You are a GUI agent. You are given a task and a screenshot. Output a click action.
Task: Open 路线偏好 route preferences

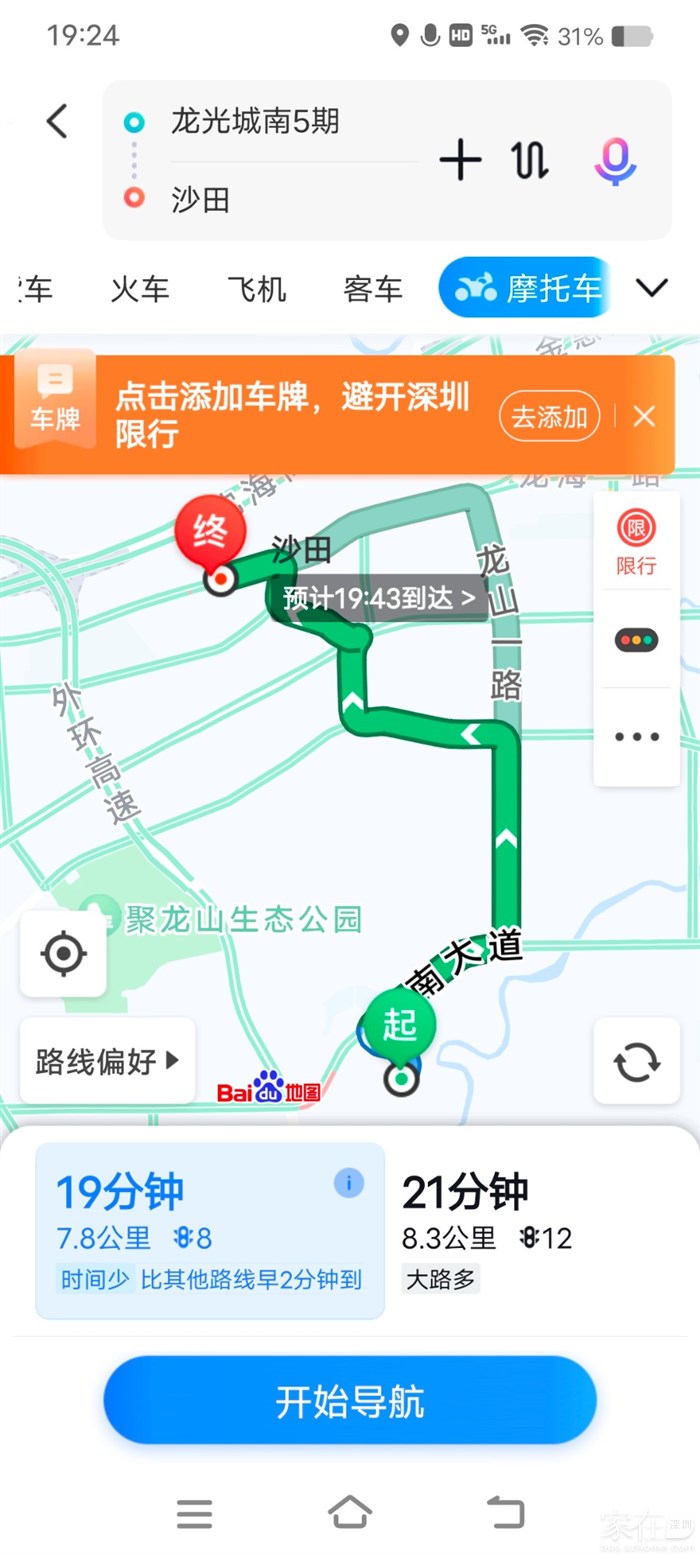[x=107, y=1061]
